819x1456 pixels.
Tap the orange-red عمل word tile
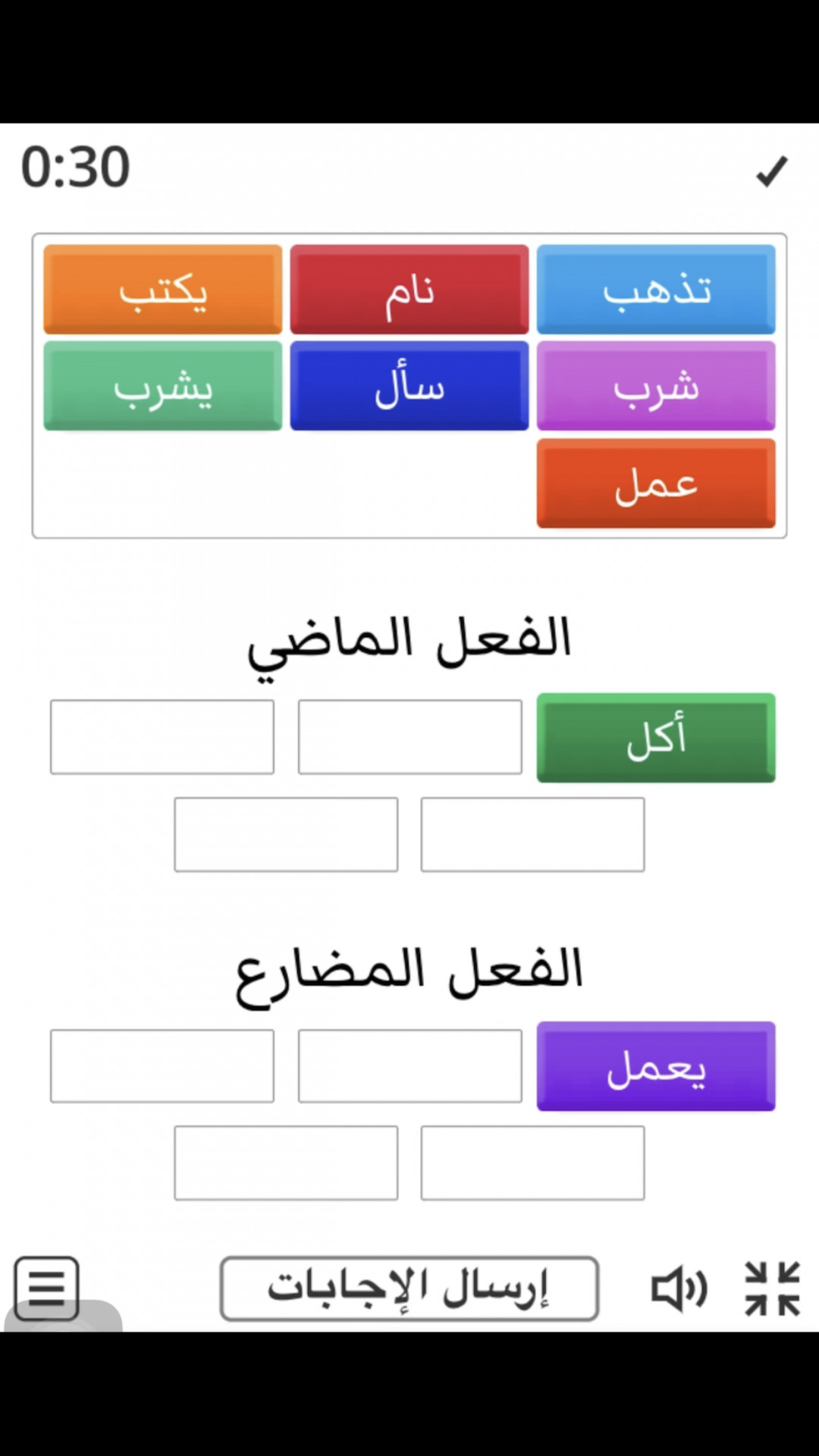(656, 483)
